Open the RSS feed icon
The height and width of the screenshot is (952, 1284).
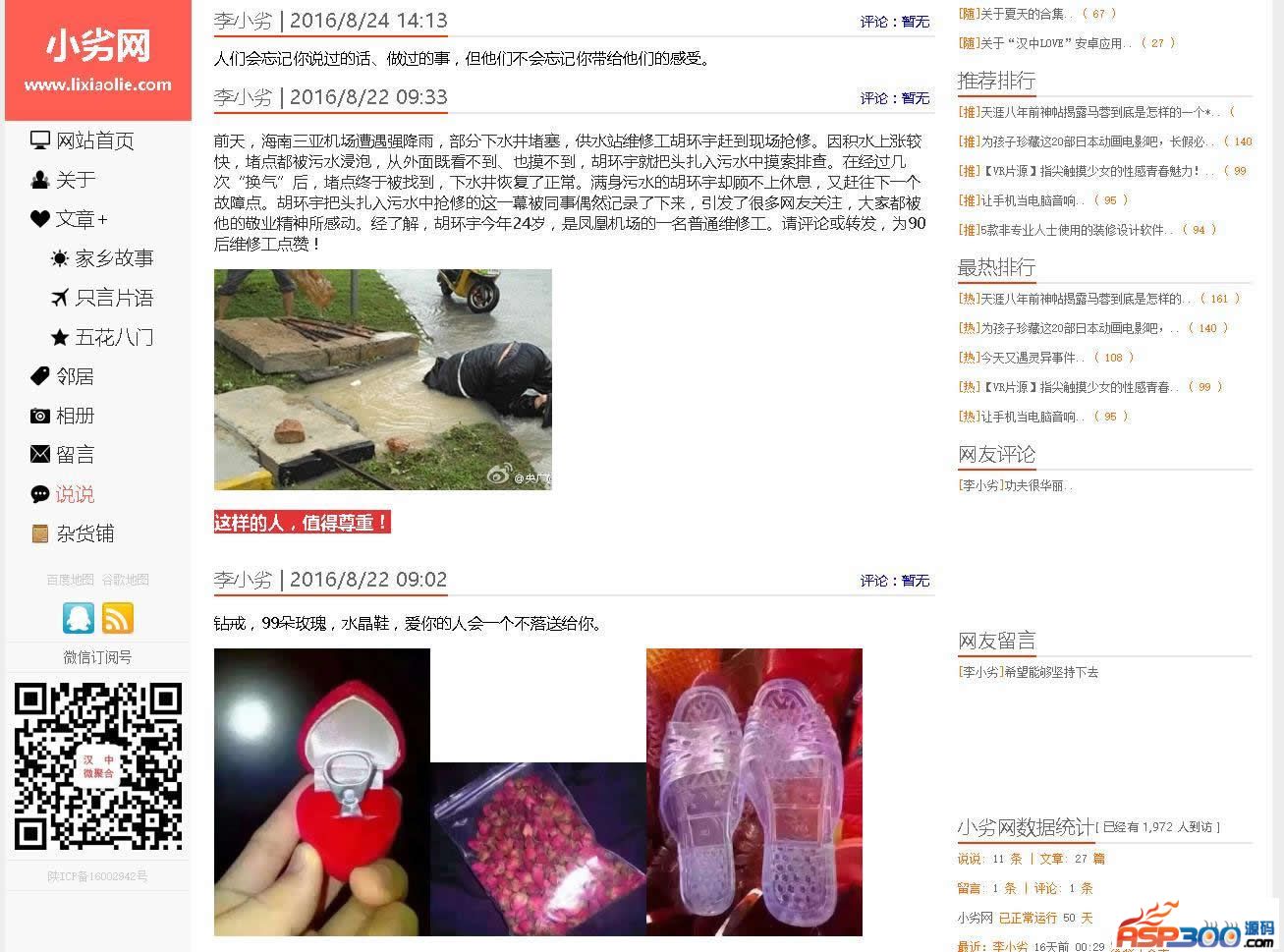click(x=117, y=618)
